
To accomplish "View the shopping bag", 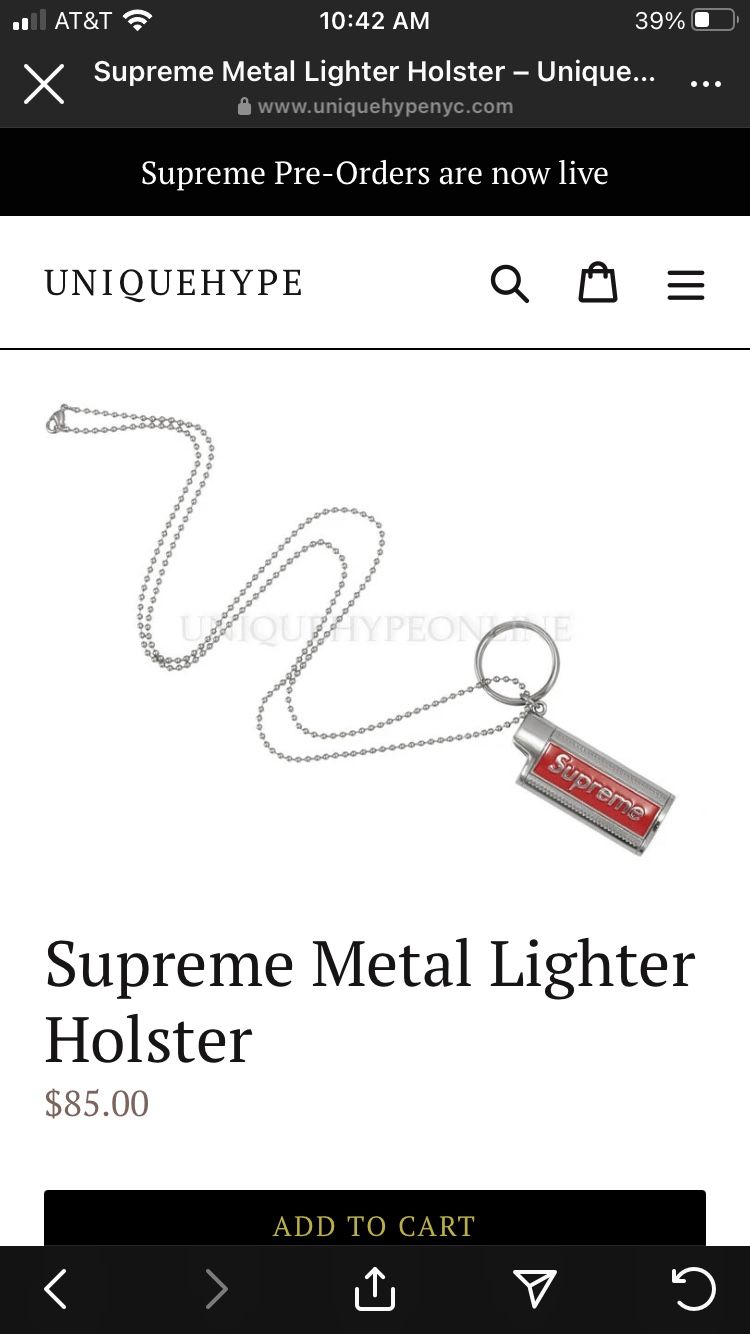I will click(x=598, y=283).
